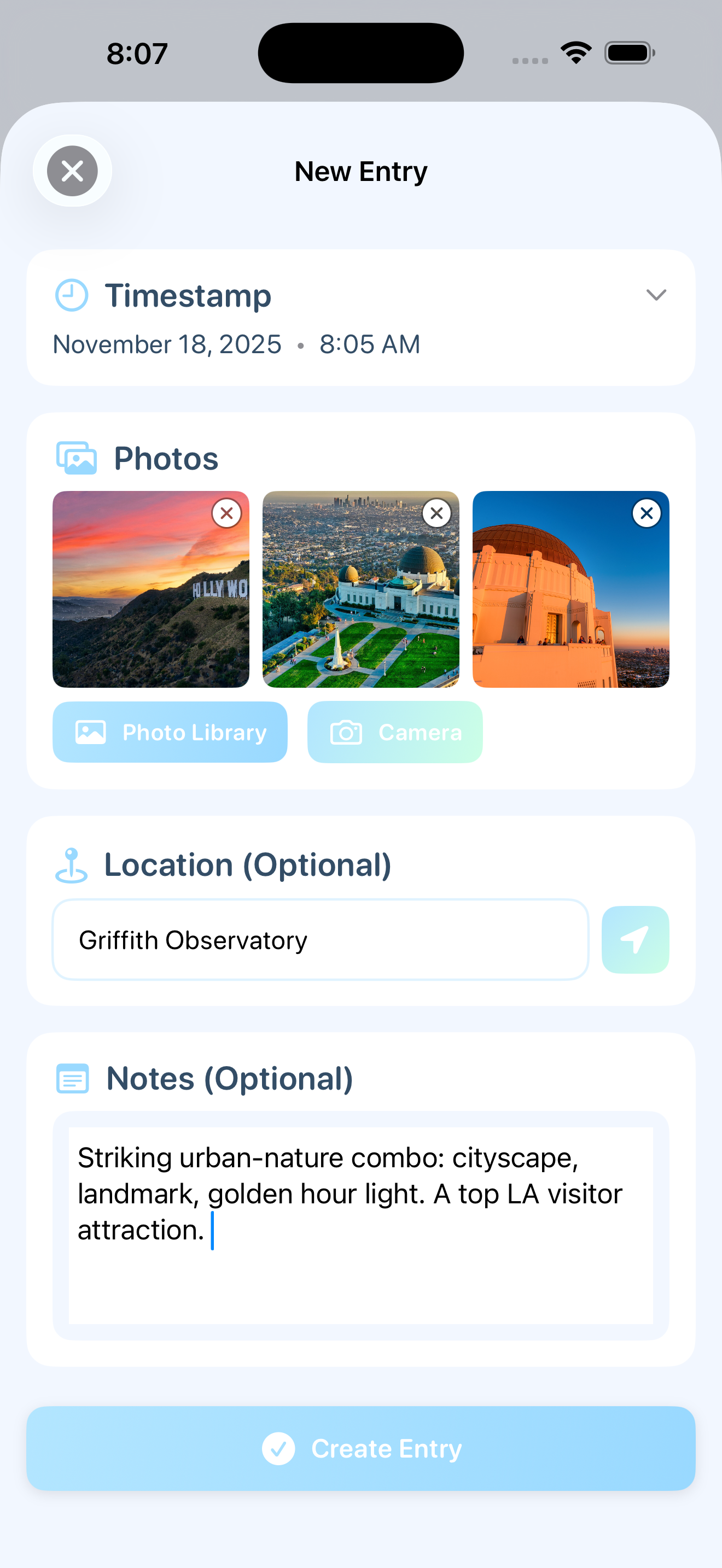Viewport: 722px width, 1568px height.
Task: Edit the Griffith Observatory location field
Action: 323,939
